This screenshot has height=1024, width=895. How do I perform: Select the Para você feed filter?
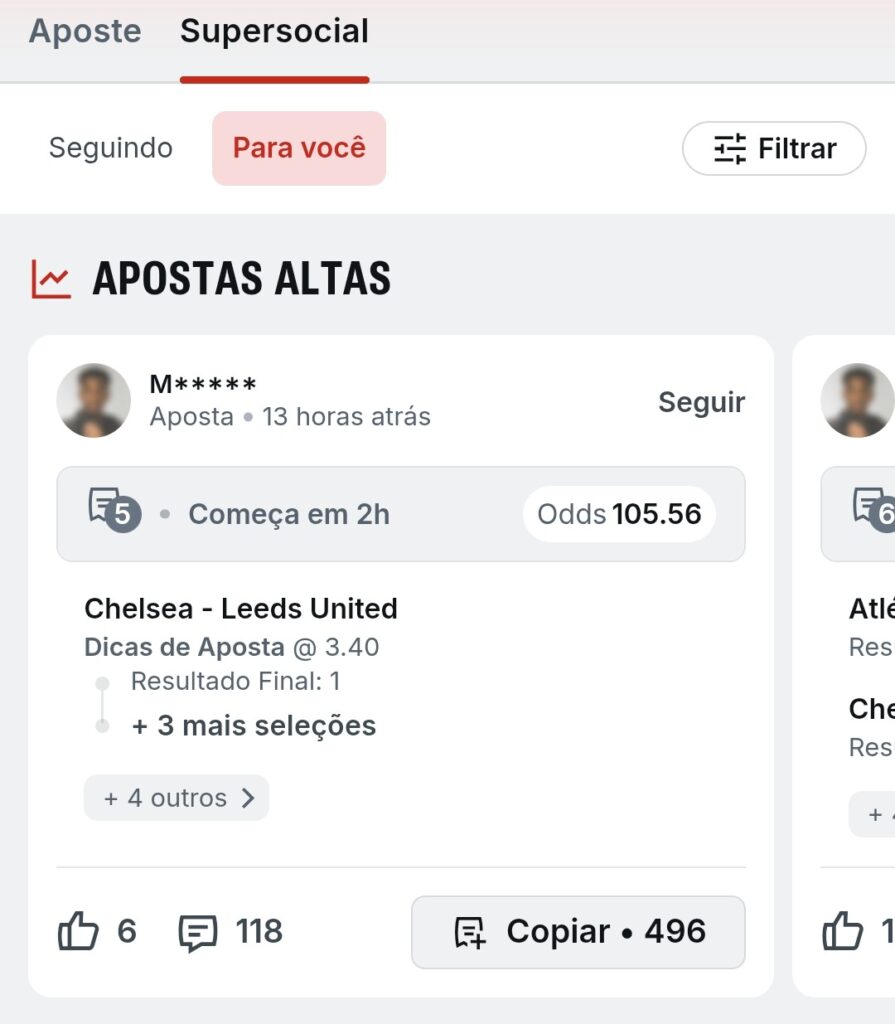298,148
